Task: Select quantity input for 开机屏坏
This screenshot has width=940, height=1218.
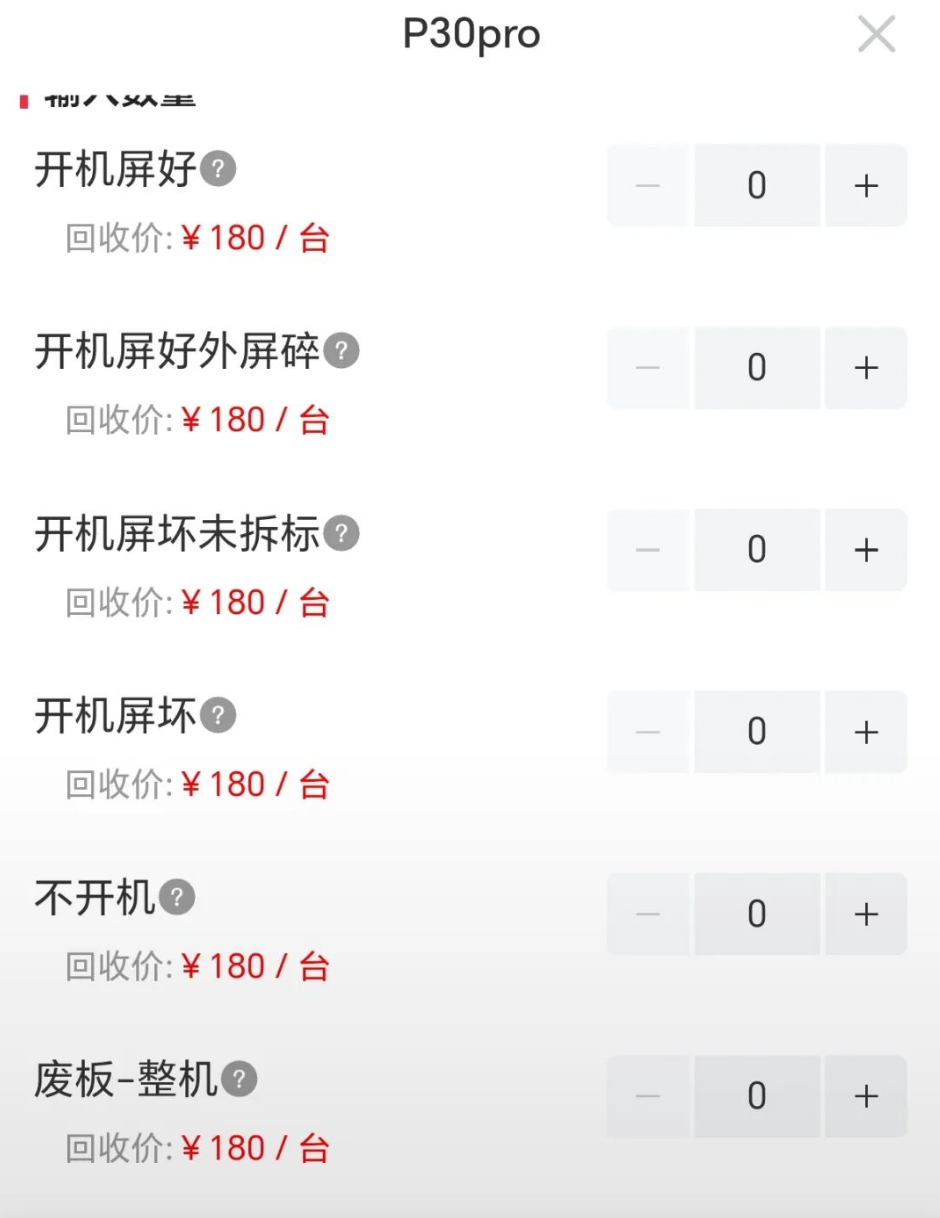Action: (x=757, y=731)
